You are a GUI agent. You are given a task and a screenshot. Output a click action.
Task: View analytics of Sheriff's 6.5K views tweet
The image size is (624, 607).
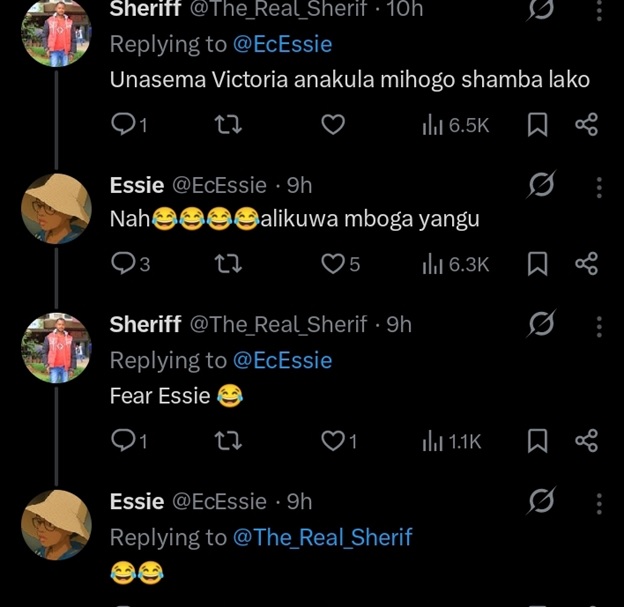(x=455, y=125)
